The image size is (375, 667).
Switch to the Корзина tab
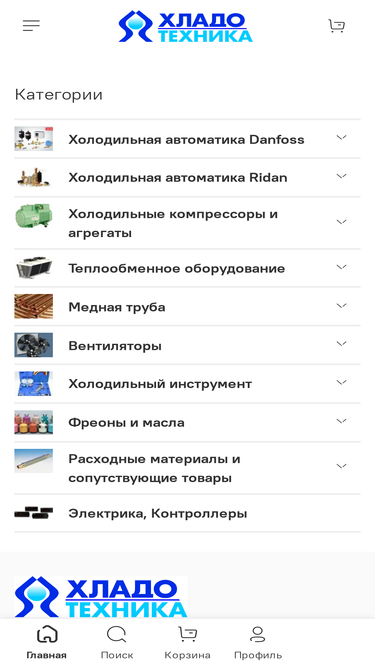pos(188,642)
